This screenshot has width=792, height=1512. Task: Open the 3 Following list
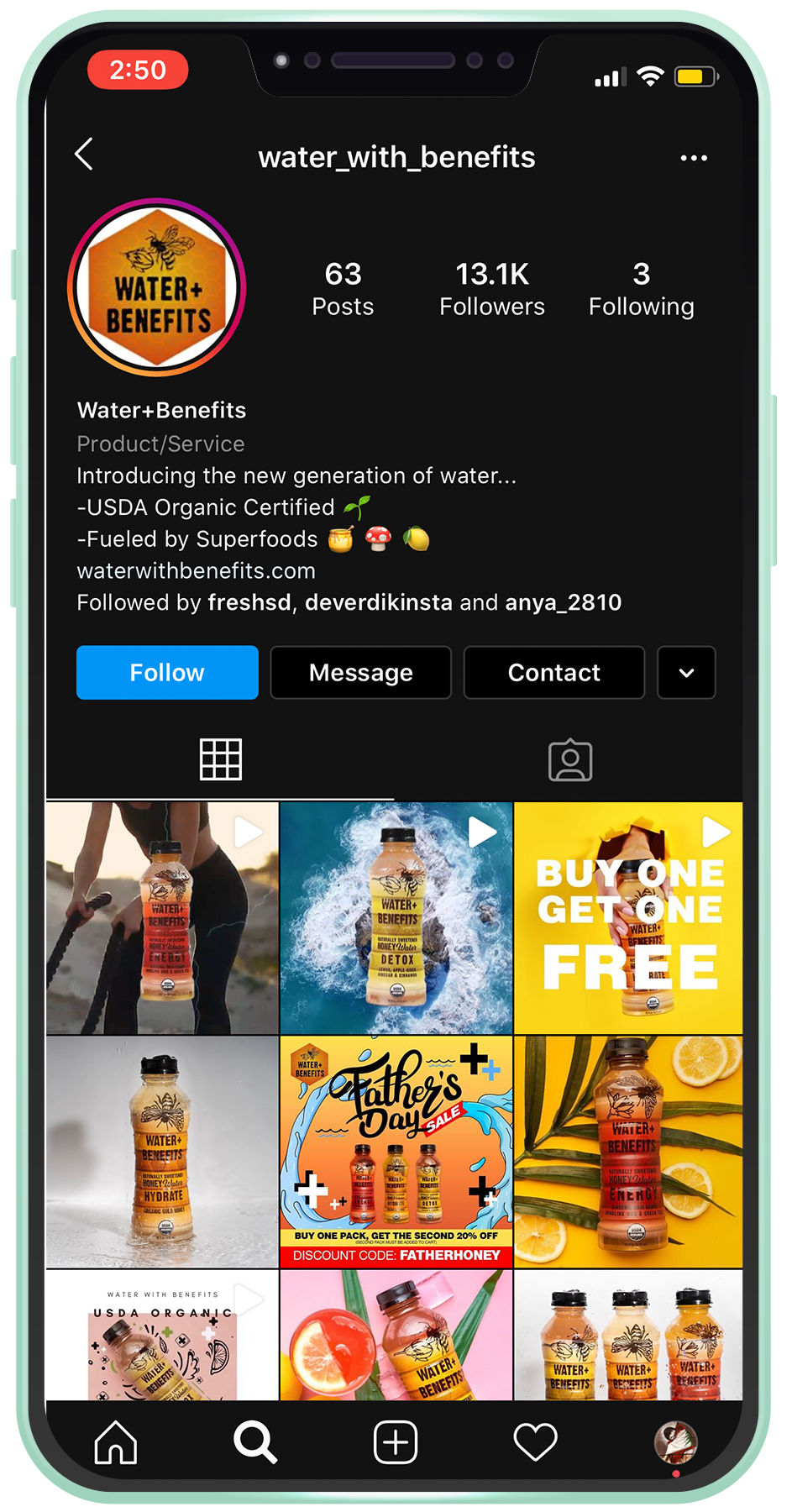point(641,289)
